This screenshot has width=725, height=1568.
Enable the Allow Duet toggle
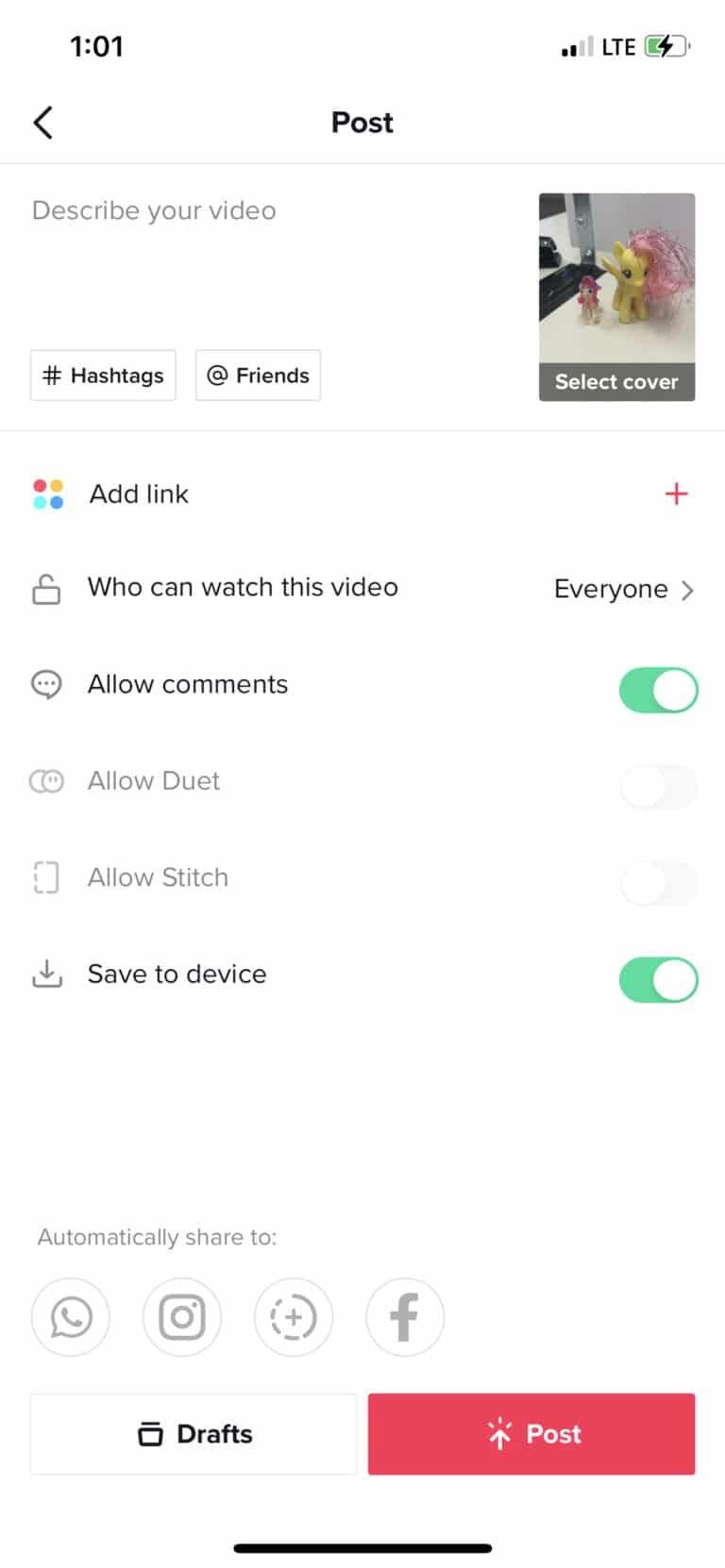[658, 787]
